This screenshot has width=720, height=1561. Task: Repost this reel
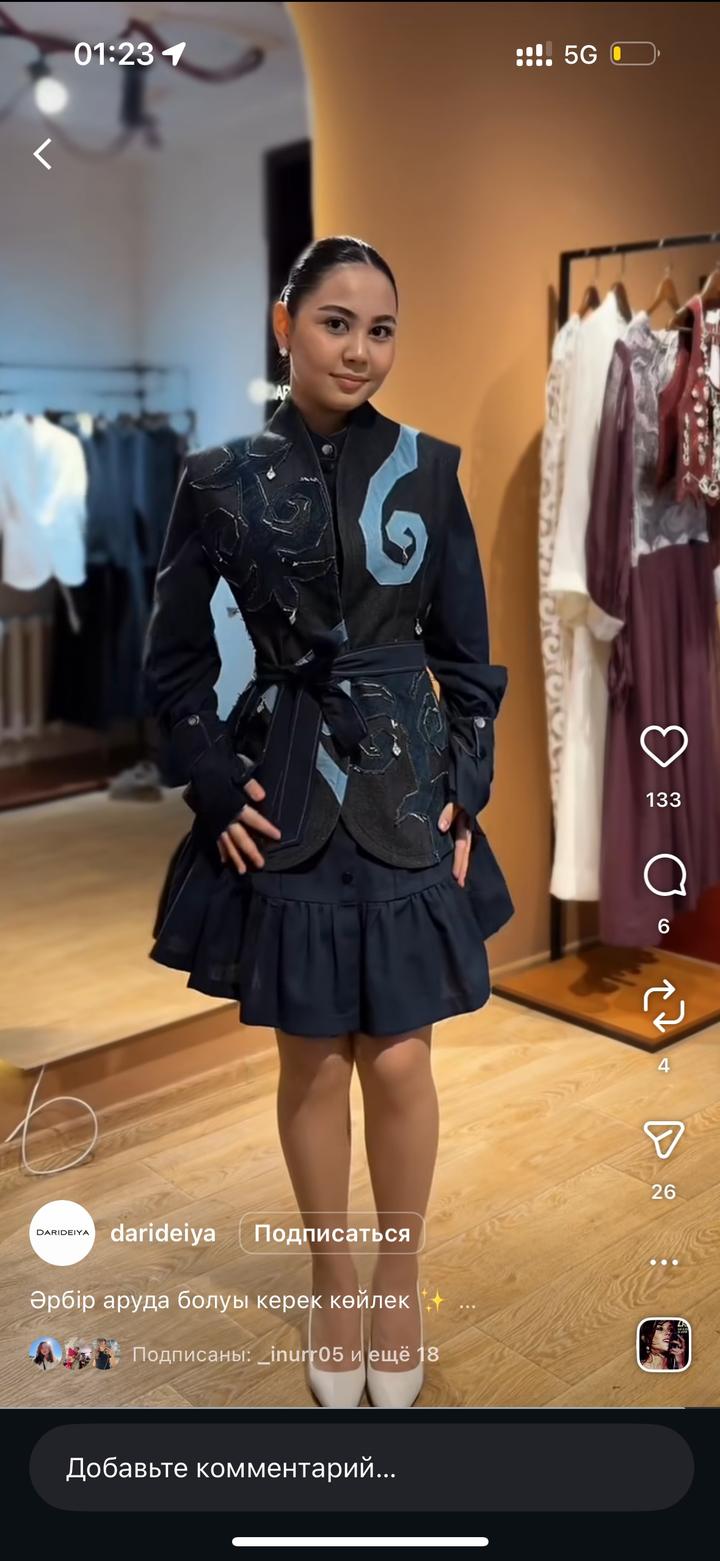coord(664,1006)
